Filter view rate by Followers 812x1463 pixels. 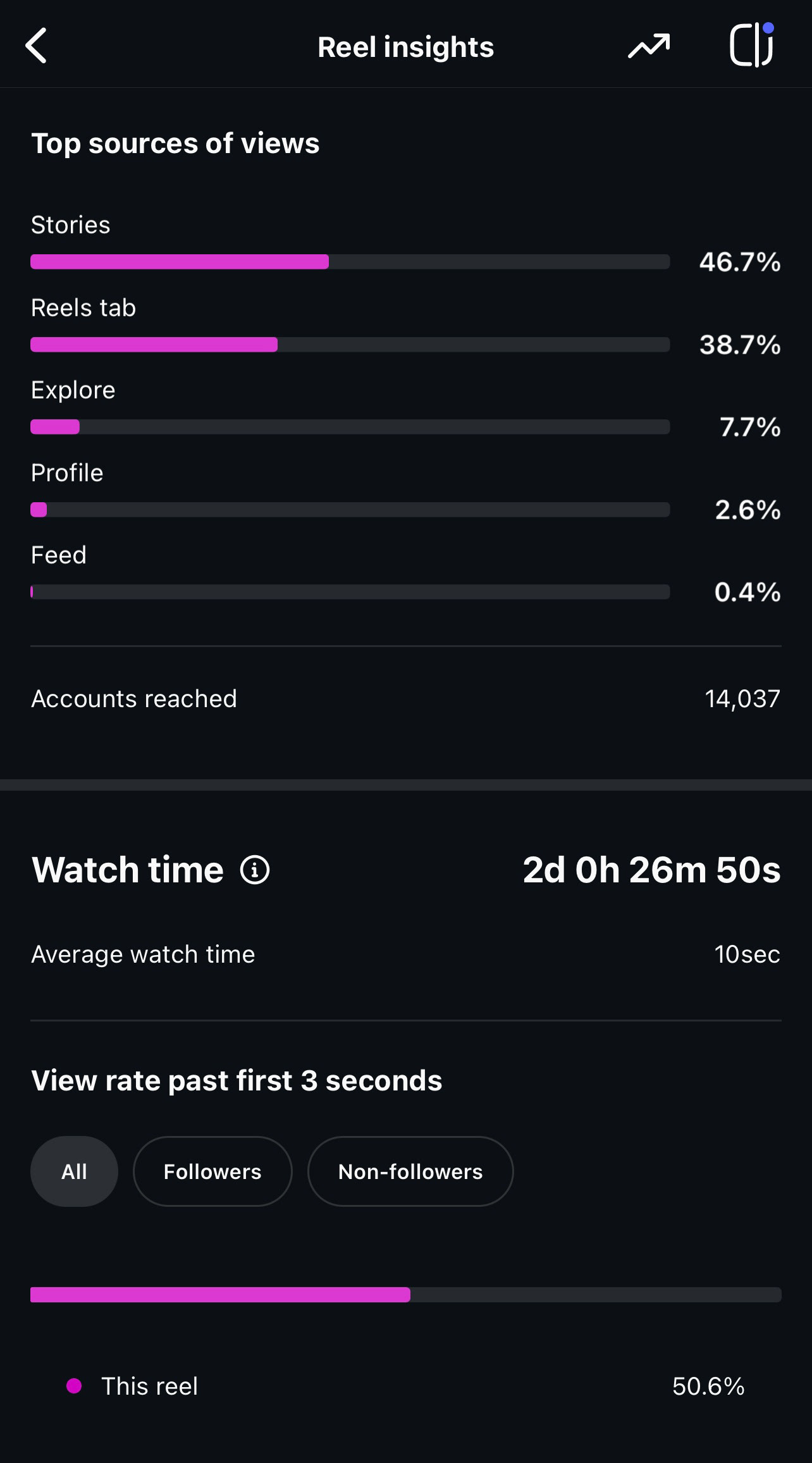point(212,1171)
